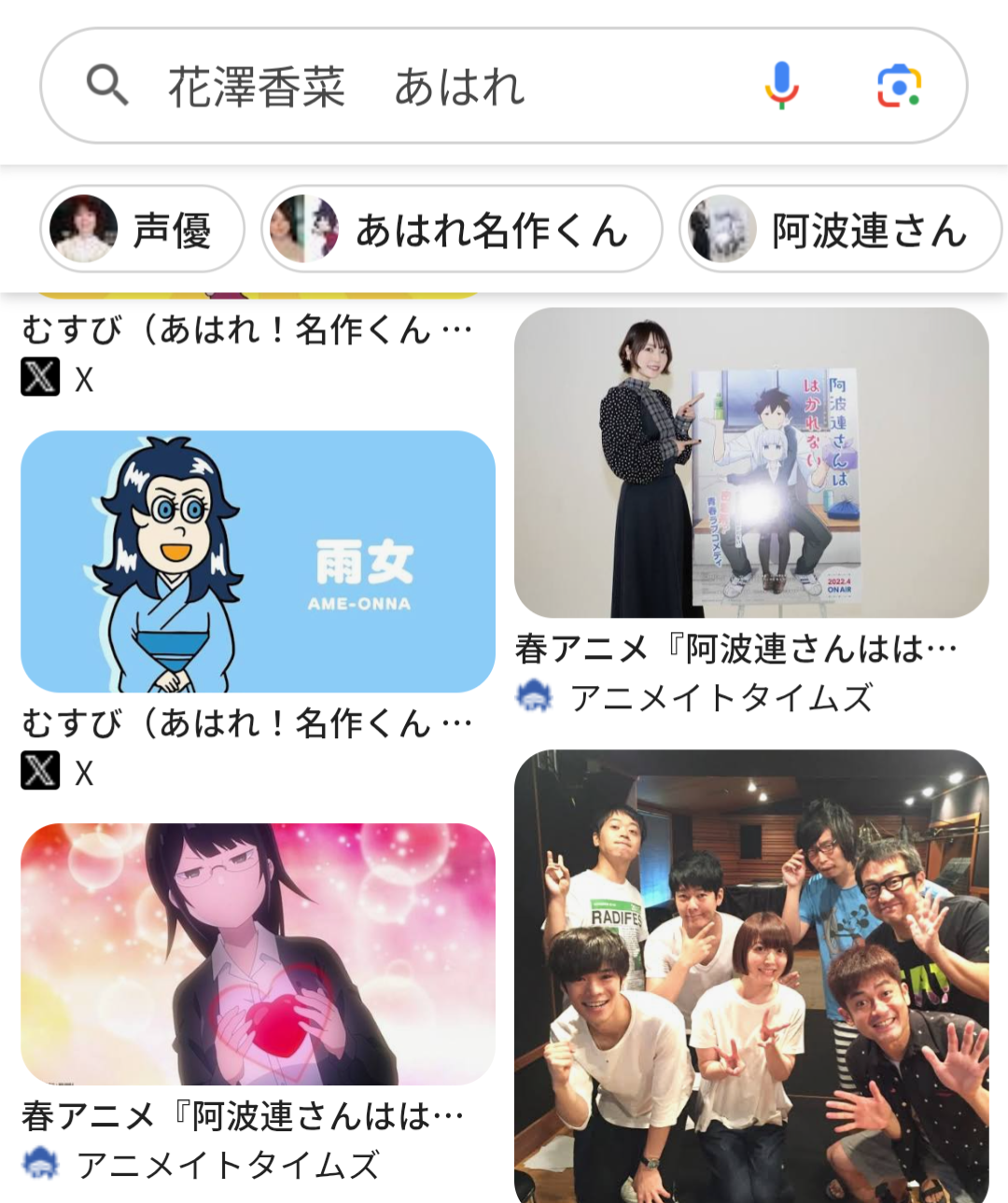
Task: Open the group photo in the studio
Action: point(751,975)
